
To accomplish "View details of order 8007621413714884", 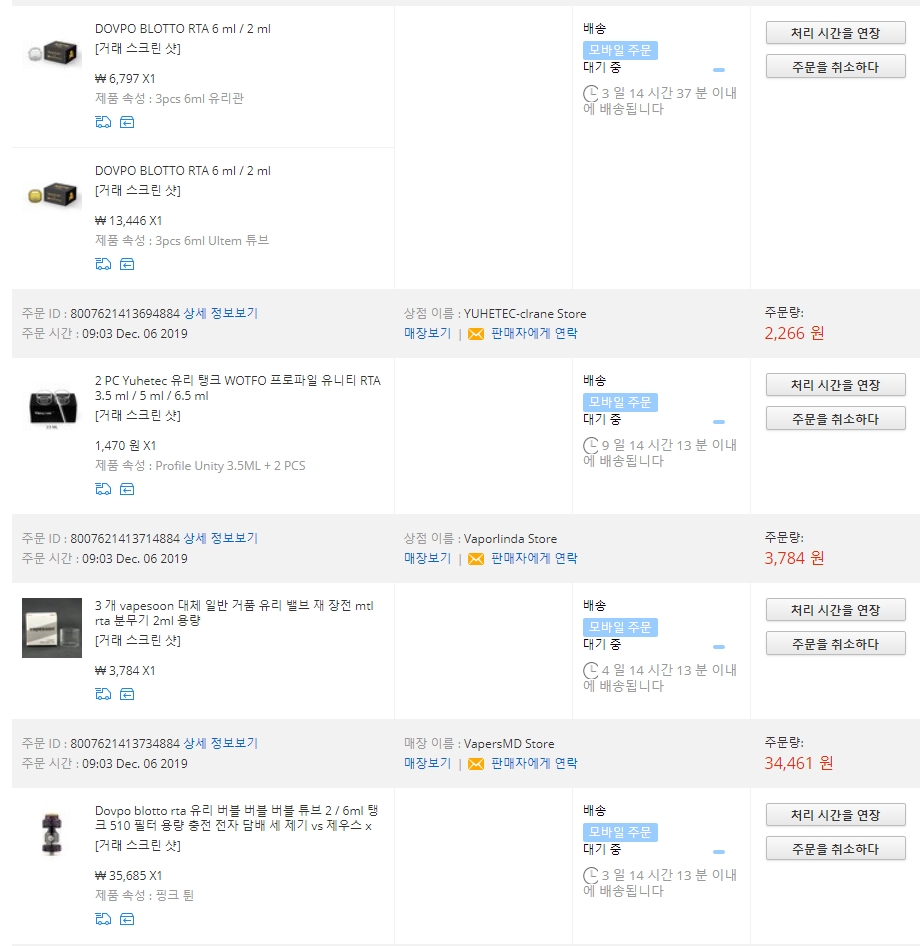I will click(x=220, y=538).
